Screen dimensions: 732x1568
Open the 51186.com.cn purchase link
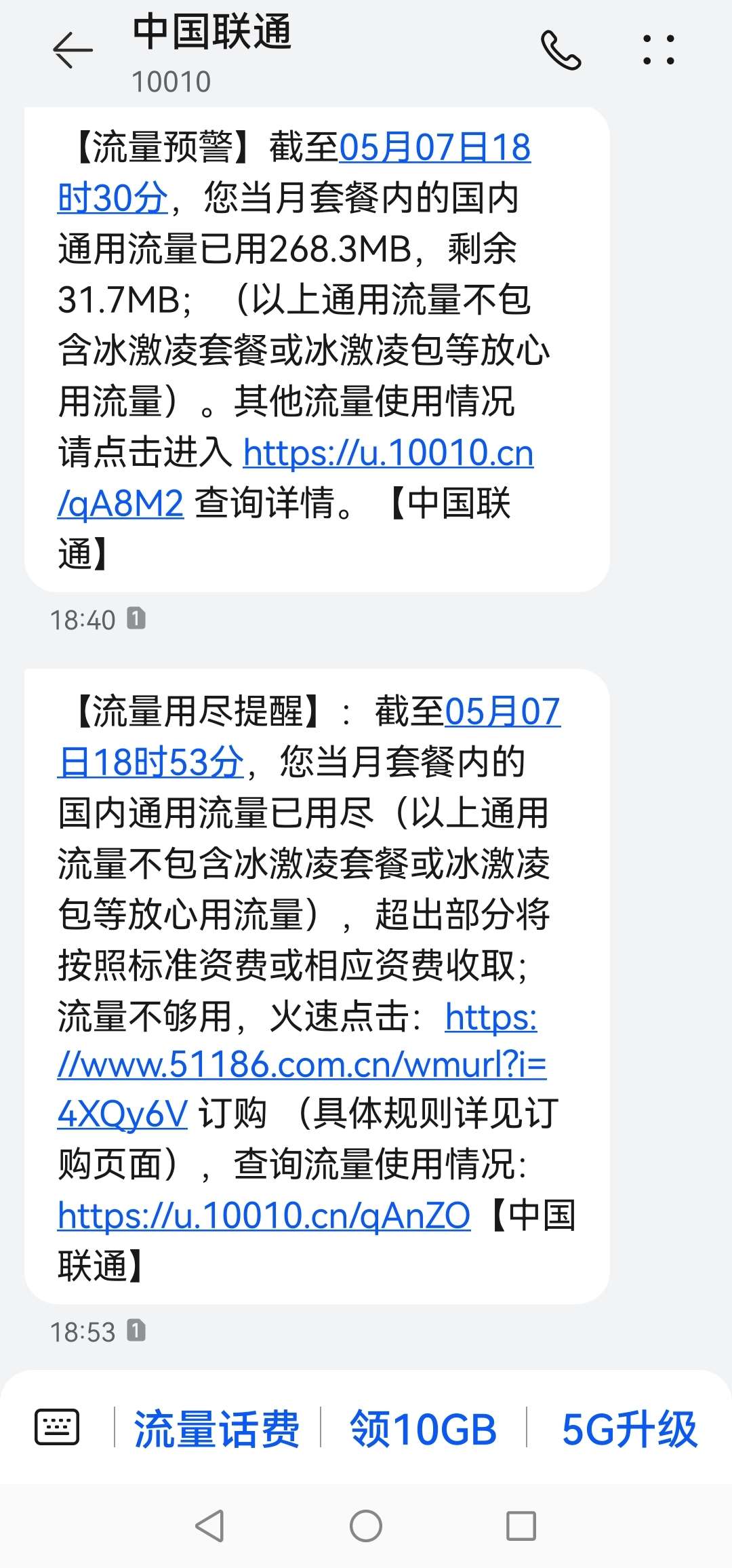[x=302, y=1065]
